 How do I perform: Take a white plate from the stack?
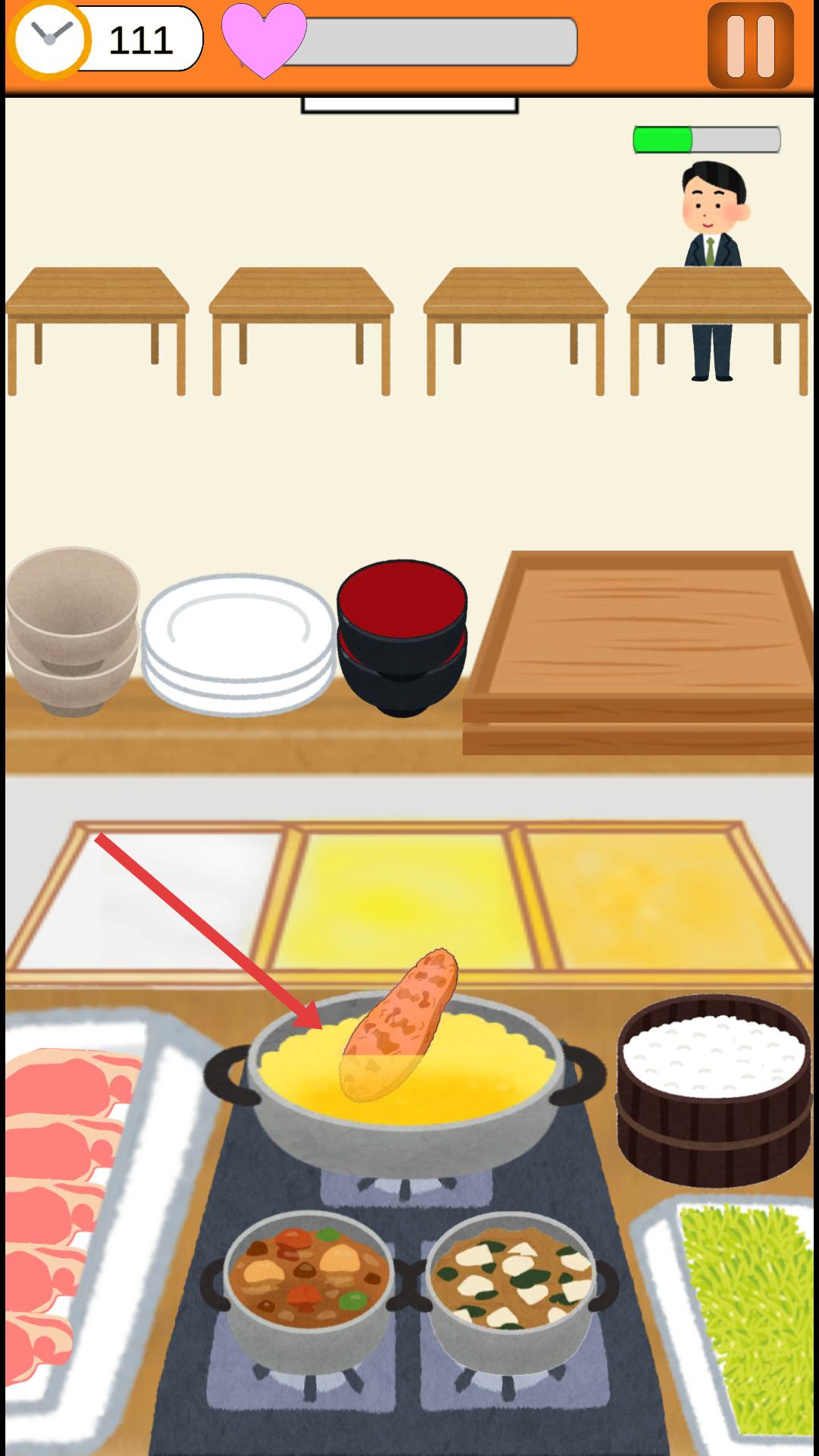(239, 645)
